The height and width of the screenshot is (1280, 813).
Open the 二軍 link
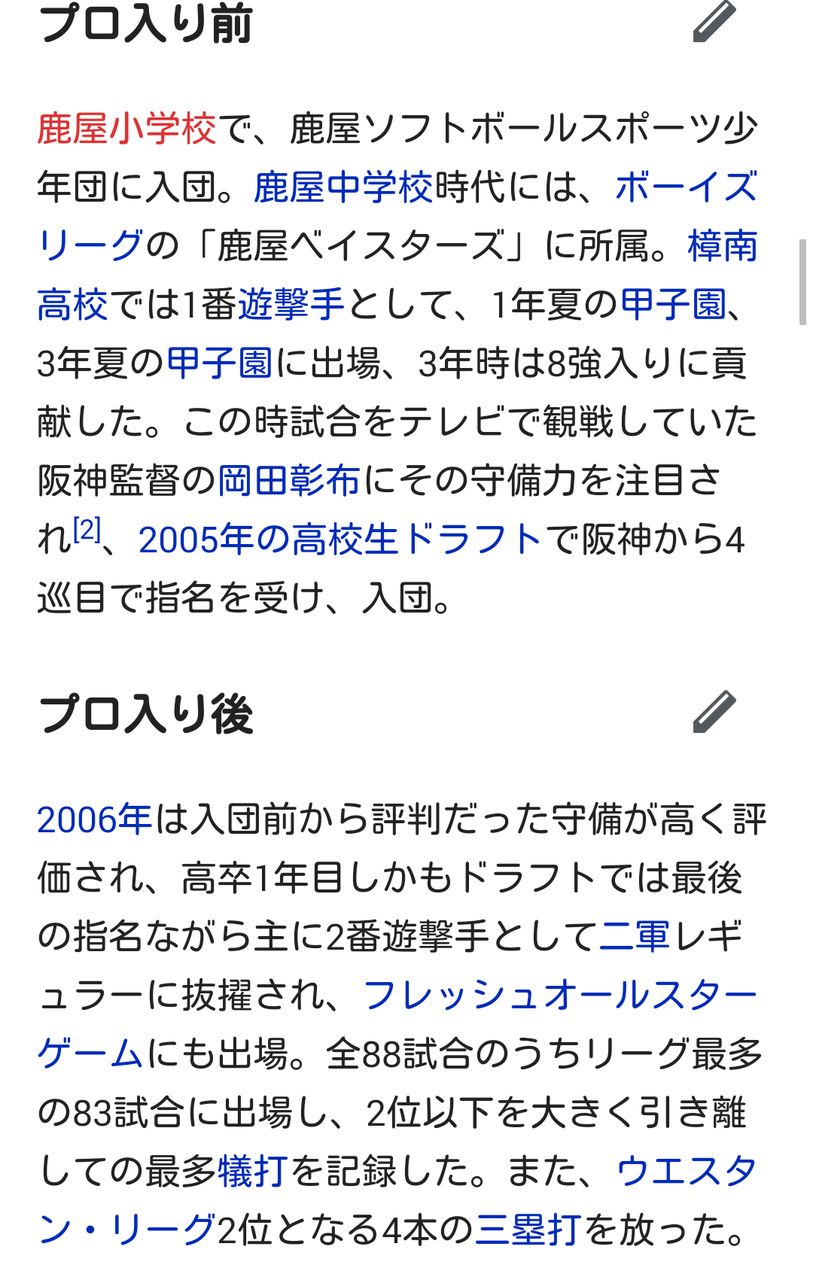pos(634,937)
